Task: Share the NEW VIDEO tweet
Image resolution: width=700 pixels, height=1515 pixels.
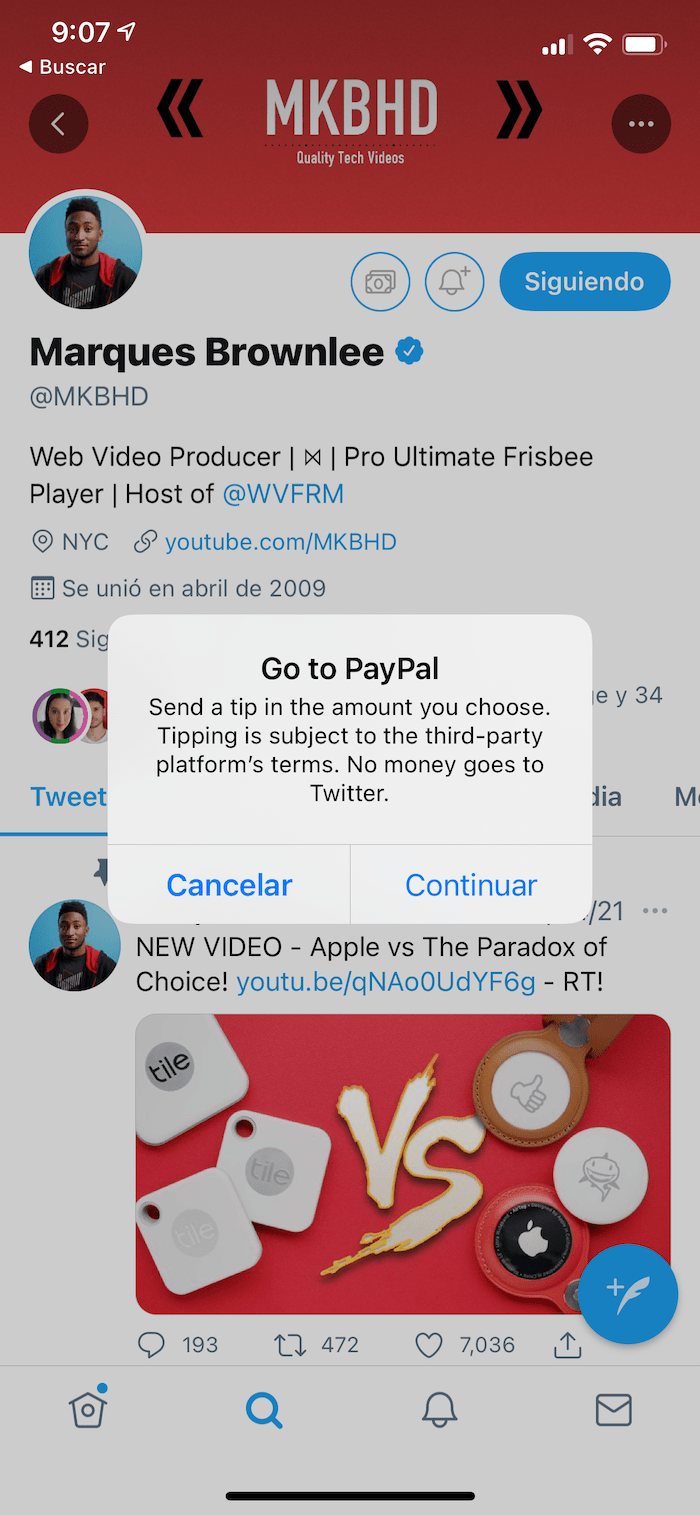Action: (x=567, y=1345)
